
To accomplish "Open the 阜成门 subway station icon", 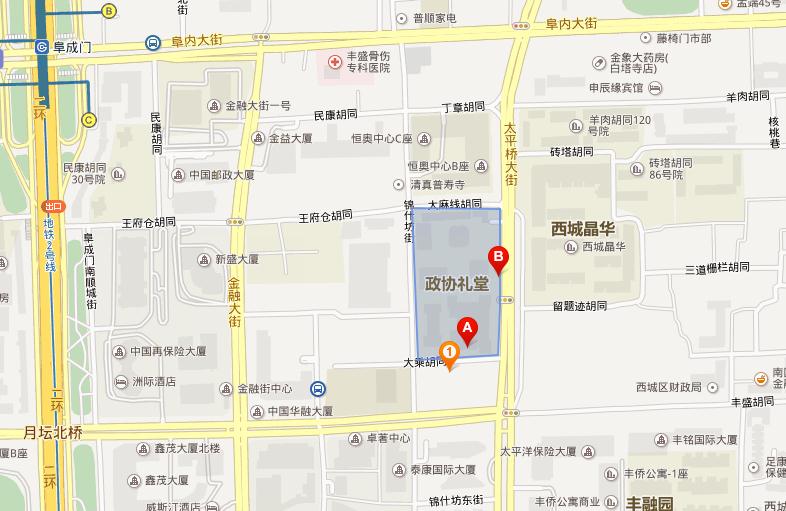I will click(42, 46).
